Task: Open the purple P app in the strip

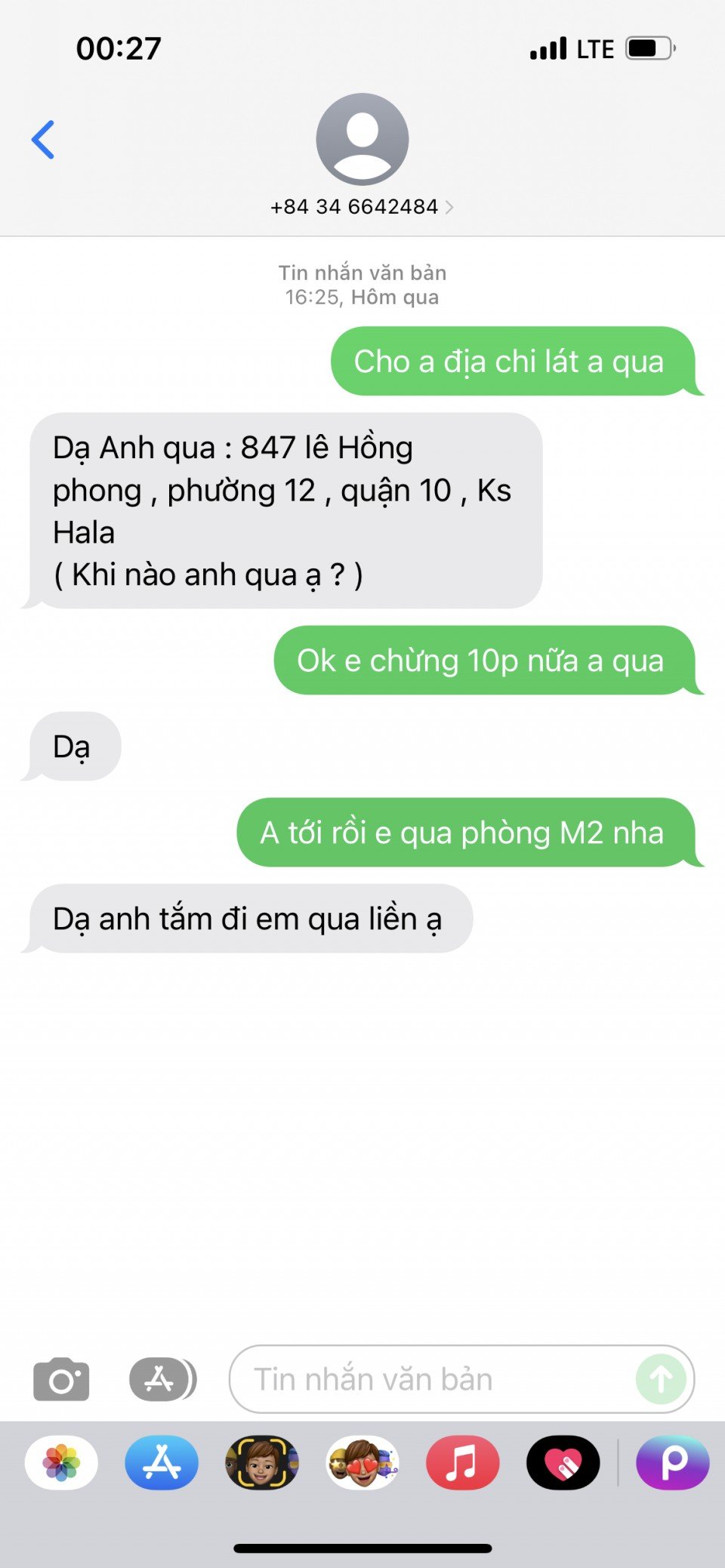Action: coord(673,1462)
